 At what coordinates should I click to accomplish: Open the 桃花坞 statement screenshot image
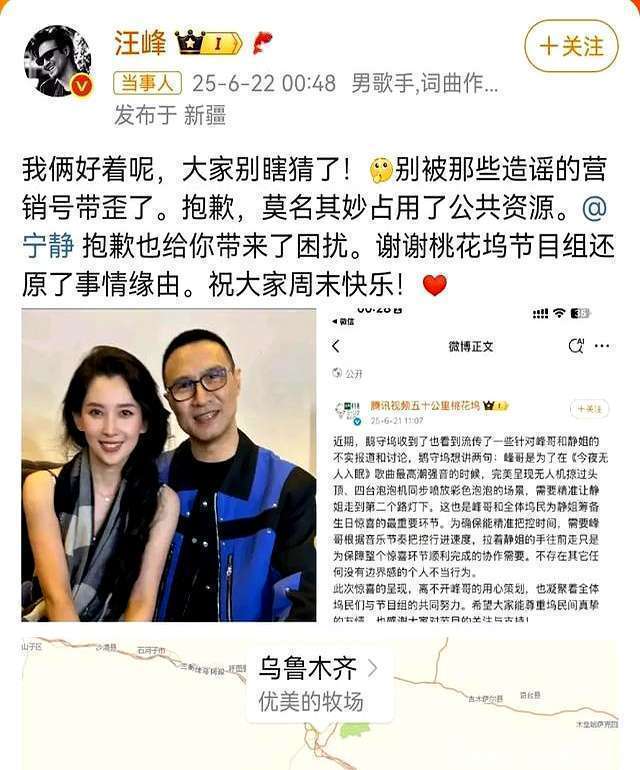(x=470, y=465)
